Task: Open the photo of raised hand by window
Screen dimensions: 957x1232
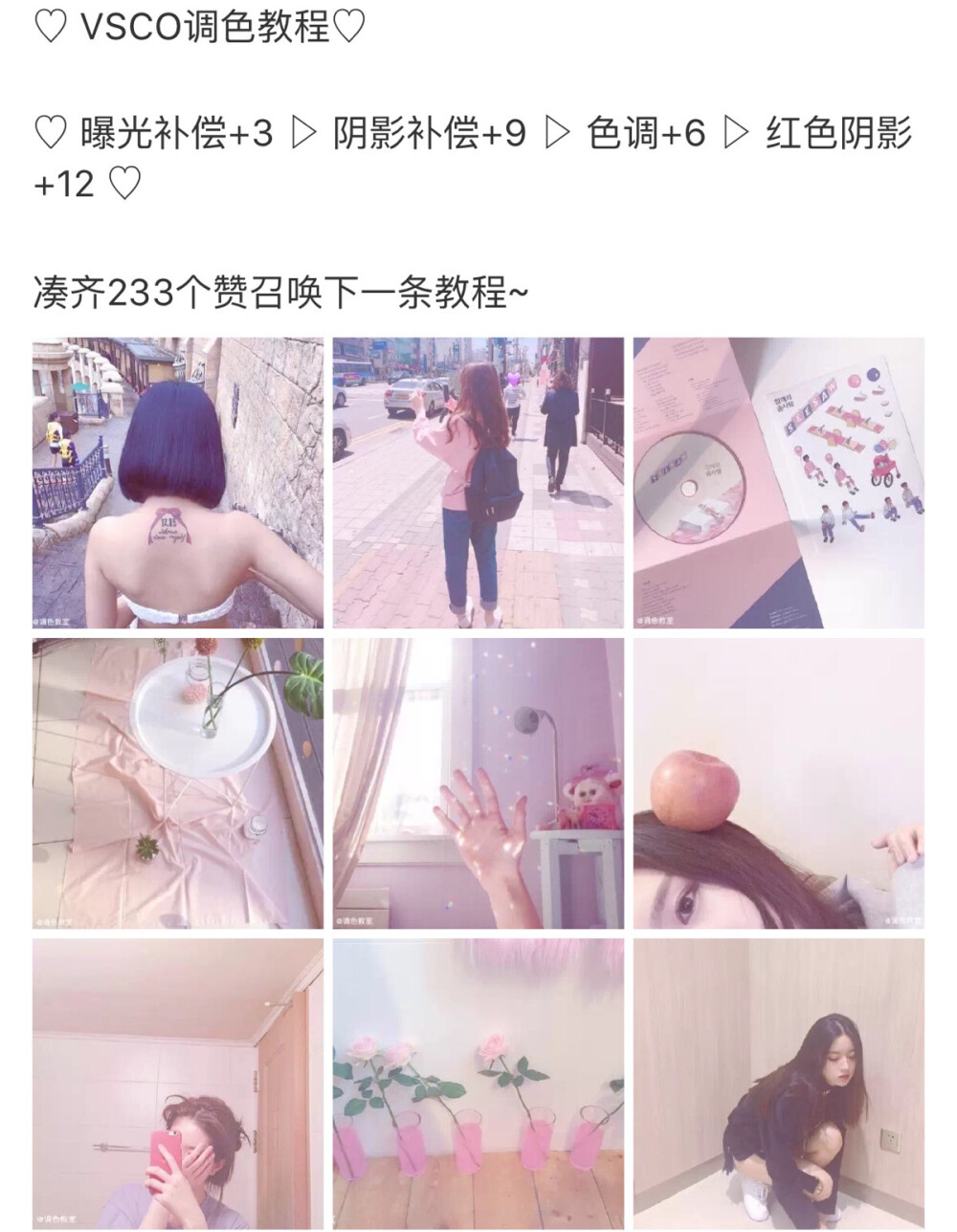Action: click(478, 783)
